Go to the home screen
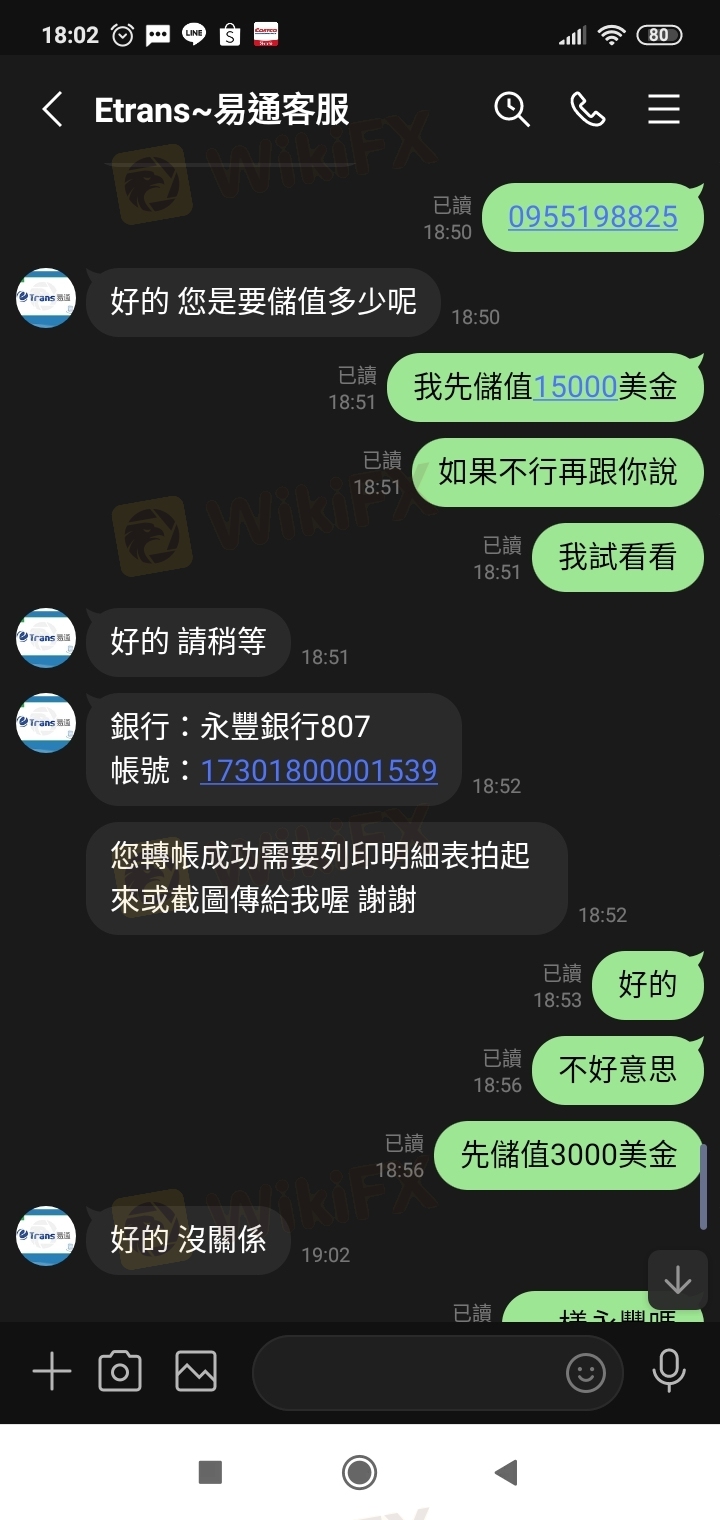Viewport: 720px width, 1520px height. [x=359, y=1472]
